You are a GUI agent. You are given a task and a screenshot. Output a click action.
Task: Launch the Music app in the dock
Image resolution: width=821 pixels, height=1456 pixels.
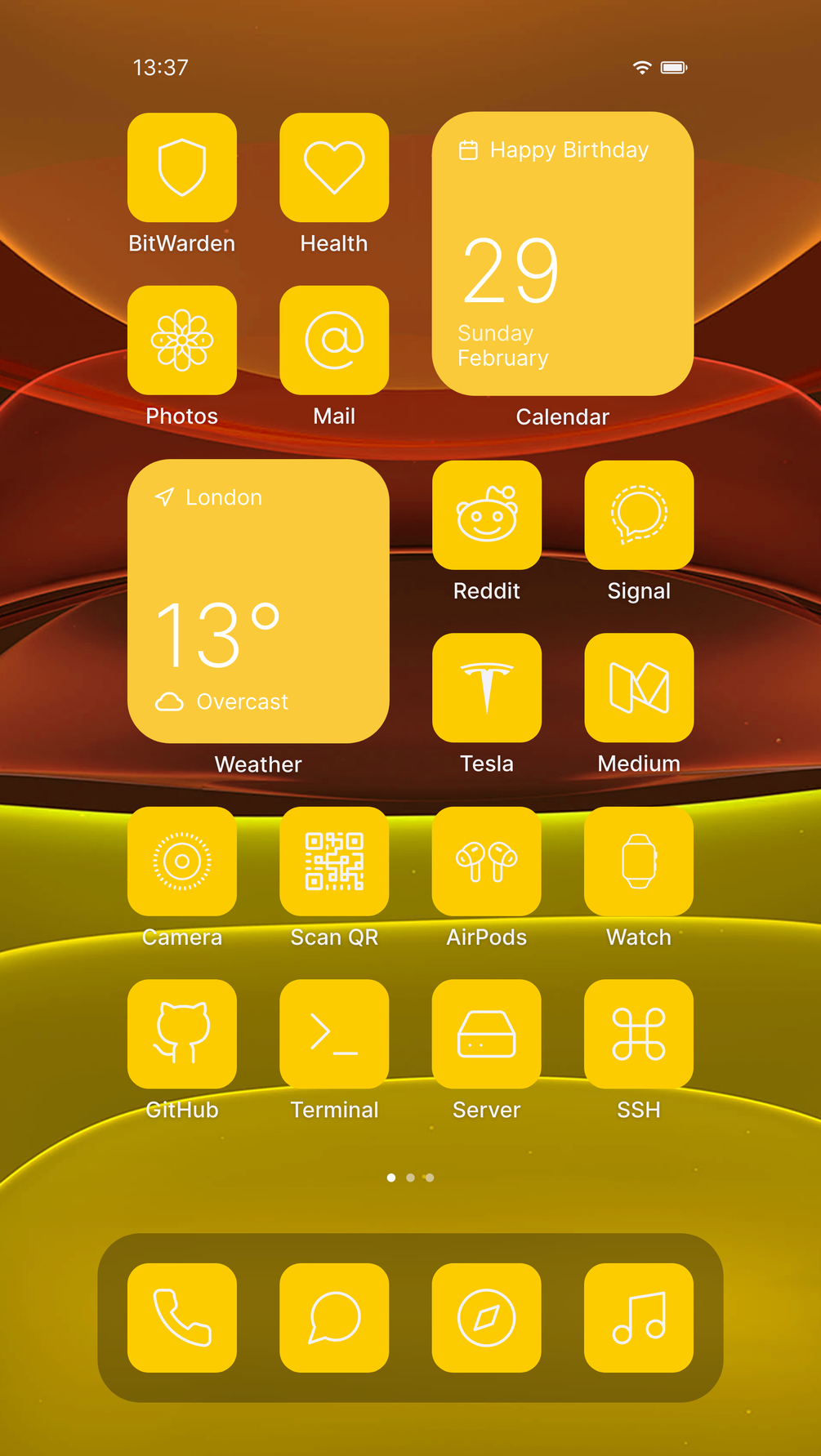pyautogui.click(x=639, y=1317)
